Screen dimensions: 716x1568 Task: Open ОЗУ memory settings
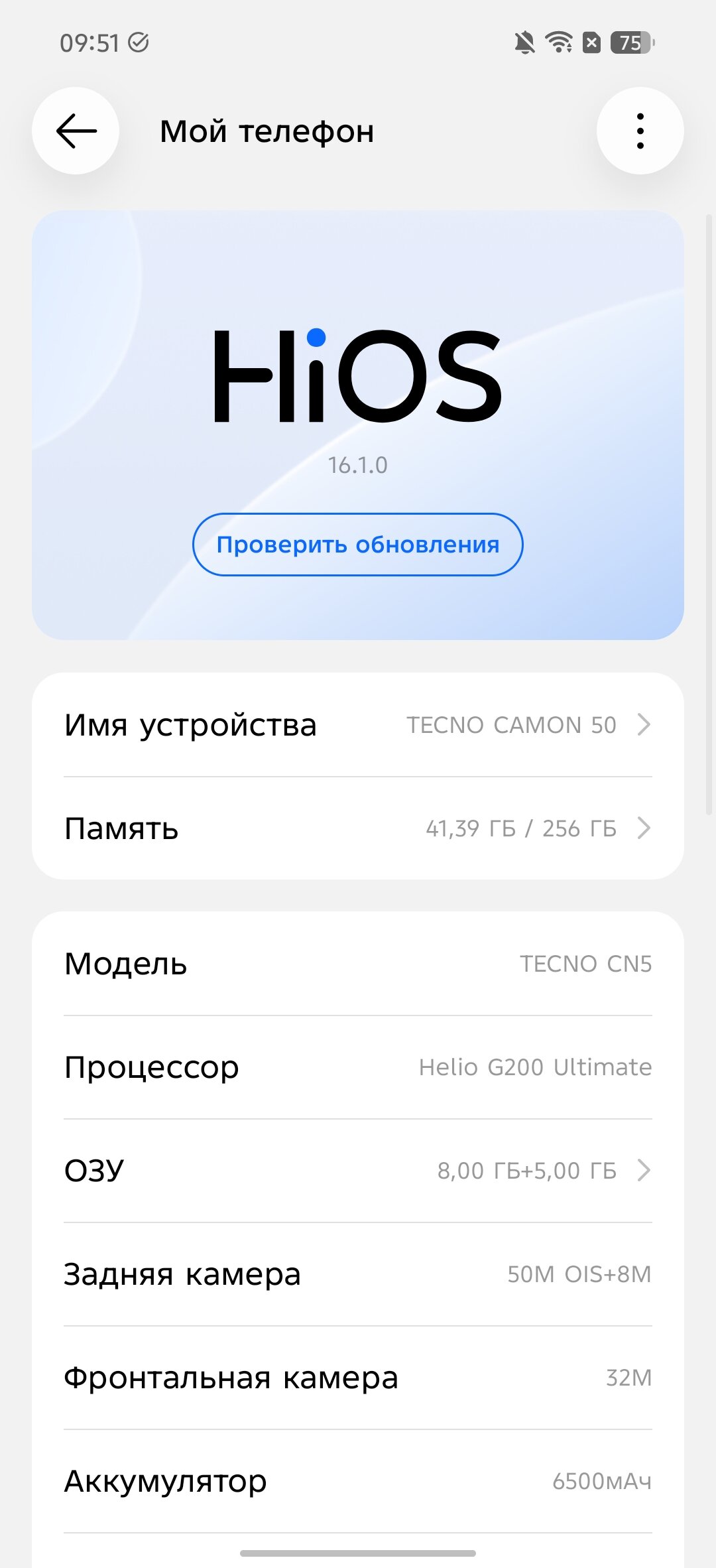(x=358, y=1171)
